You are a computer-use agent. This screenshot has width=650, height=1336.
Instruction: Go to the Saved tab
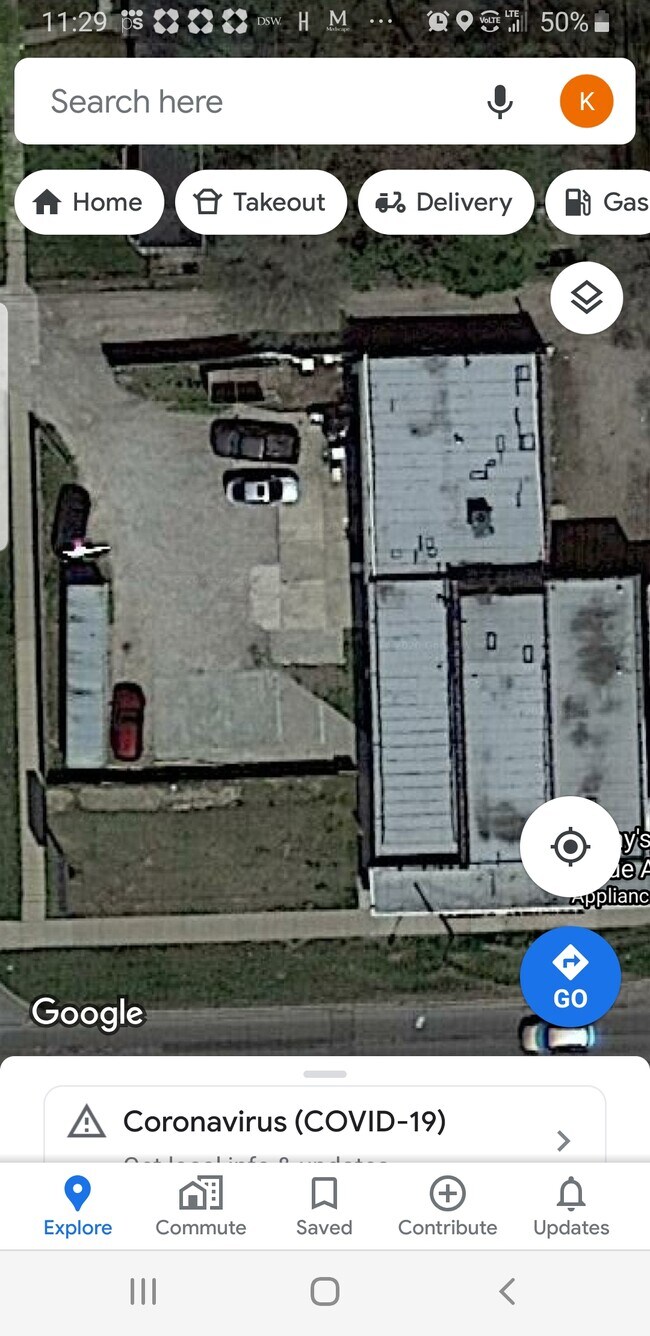[324, 1207]
